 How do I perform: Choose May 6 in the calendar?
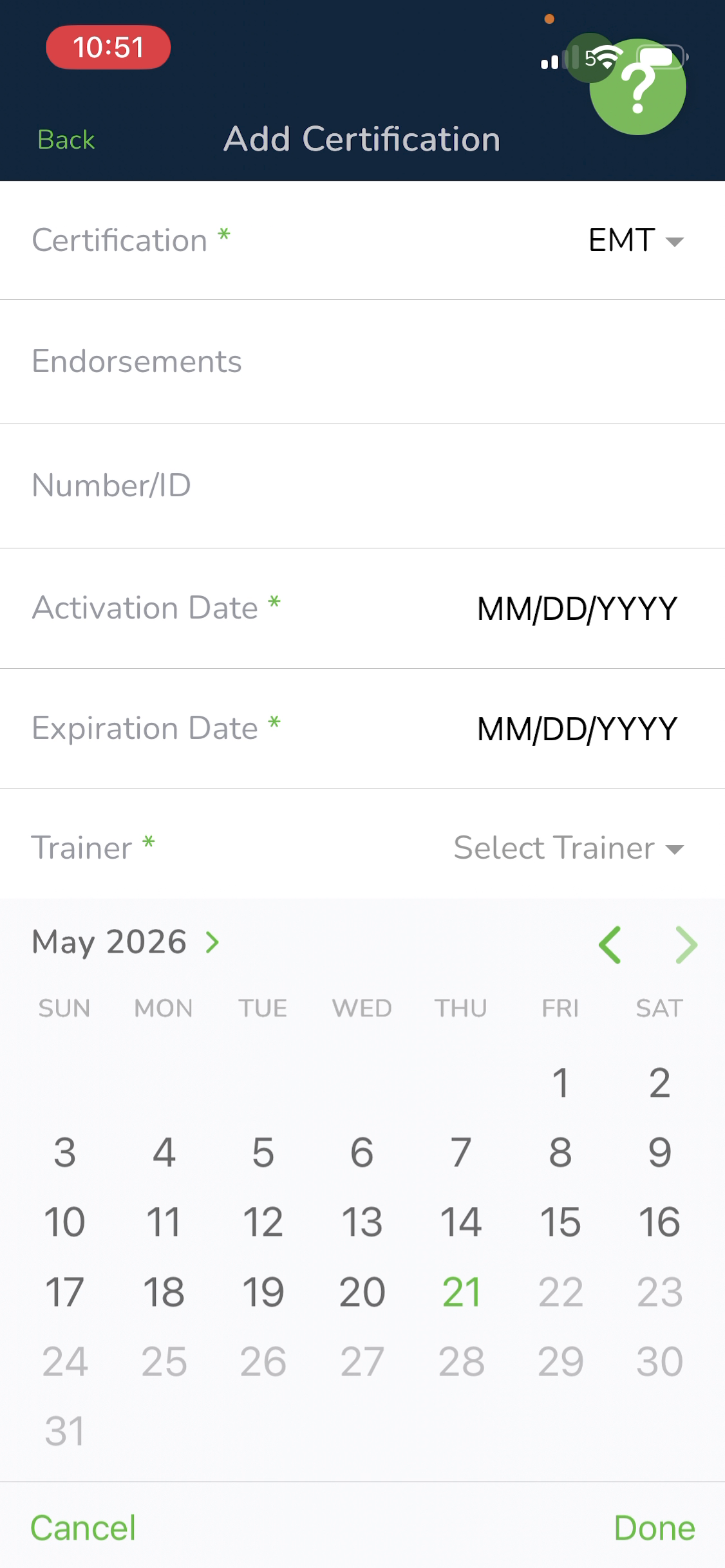[x=362, y=1152]
